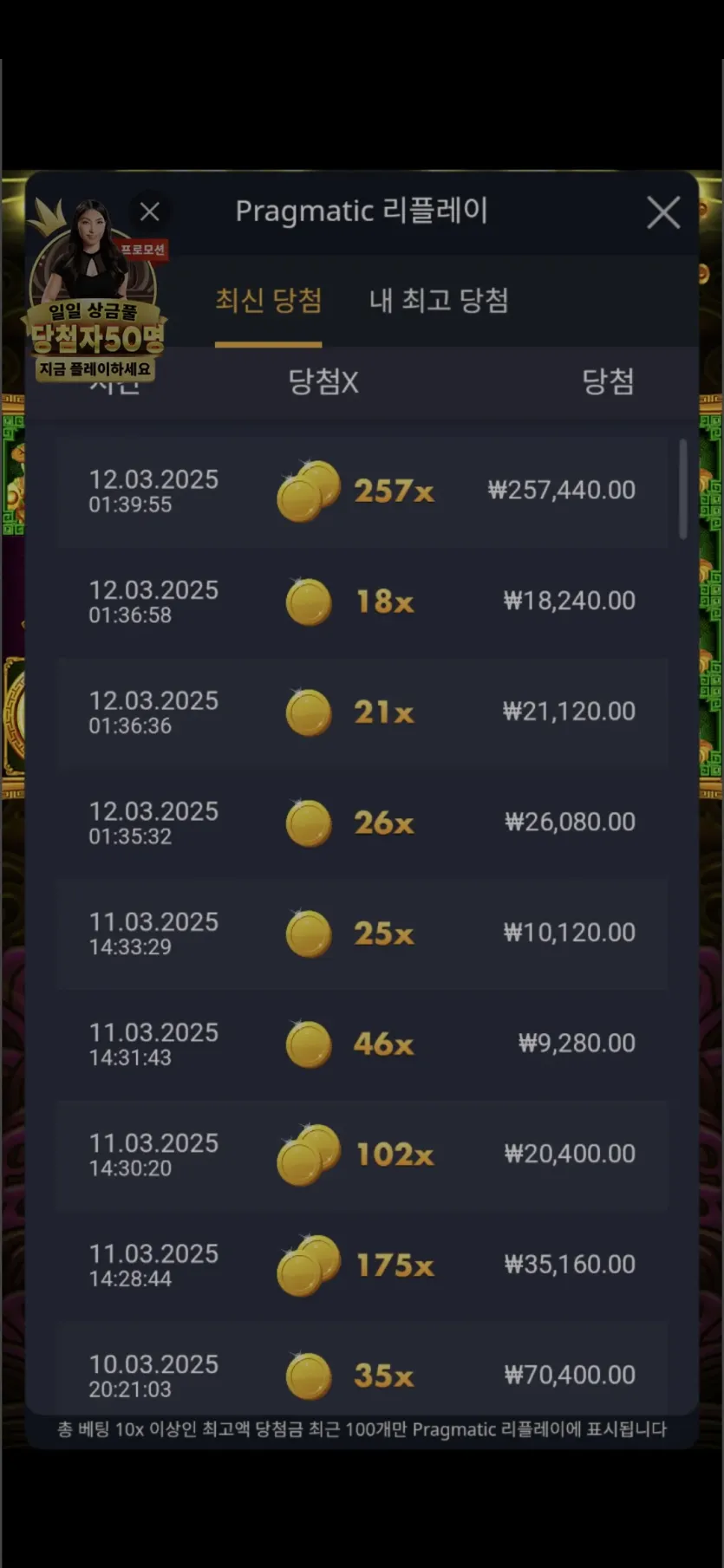Open the 102x replay of ₩20,400.00
The width and height of the screenshot is (724, 1568).
[363, 1155]
